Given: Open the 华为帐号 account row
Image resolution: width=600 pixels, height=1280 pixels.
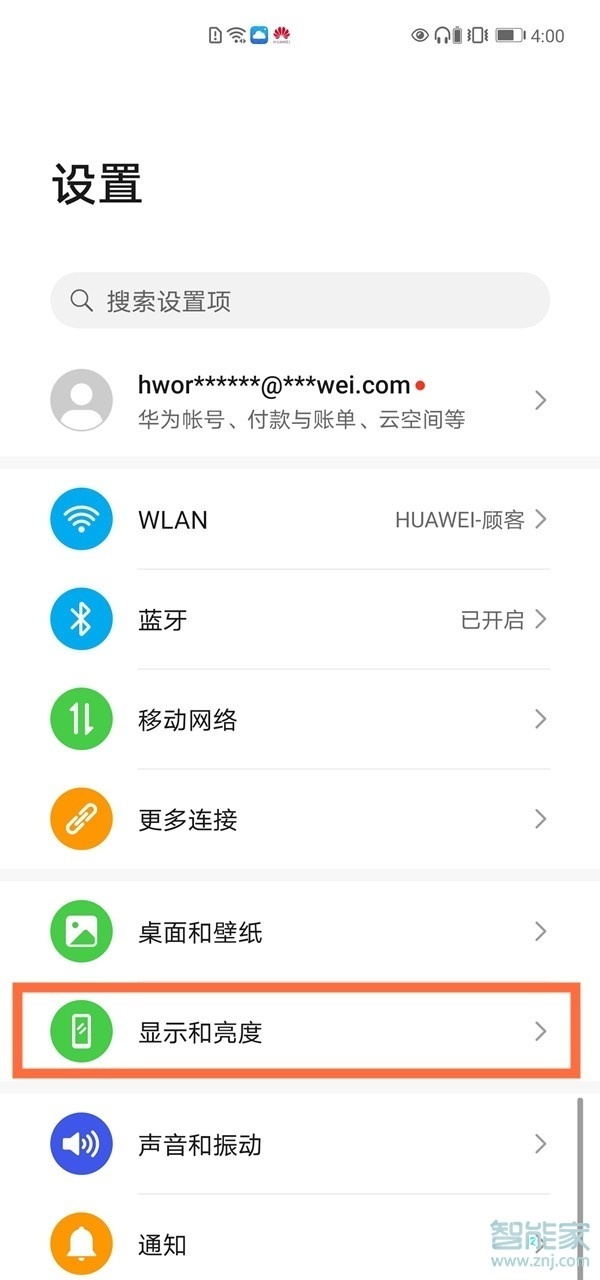Looking at the screenshot, I should click(x=300, y=400).
